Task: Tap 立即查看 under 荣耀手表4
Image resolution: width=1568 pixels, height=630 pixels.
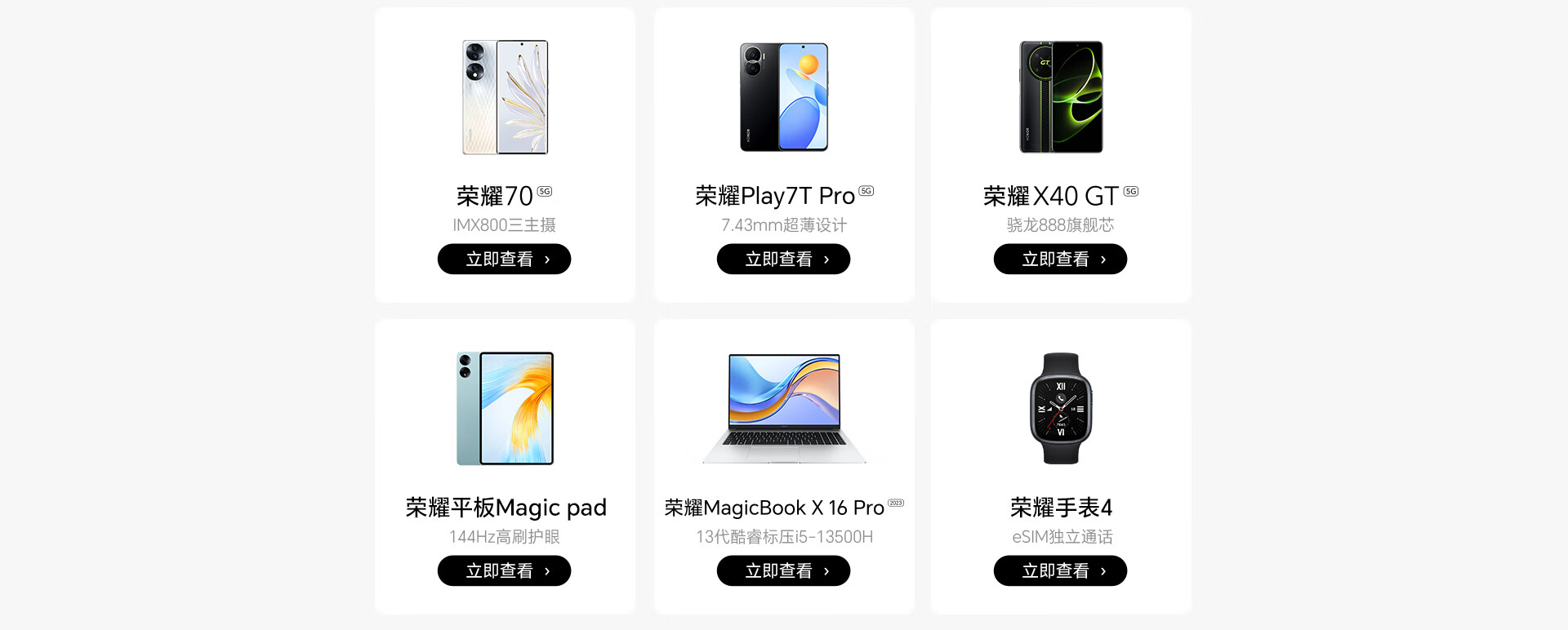Action: [1060, 571]
